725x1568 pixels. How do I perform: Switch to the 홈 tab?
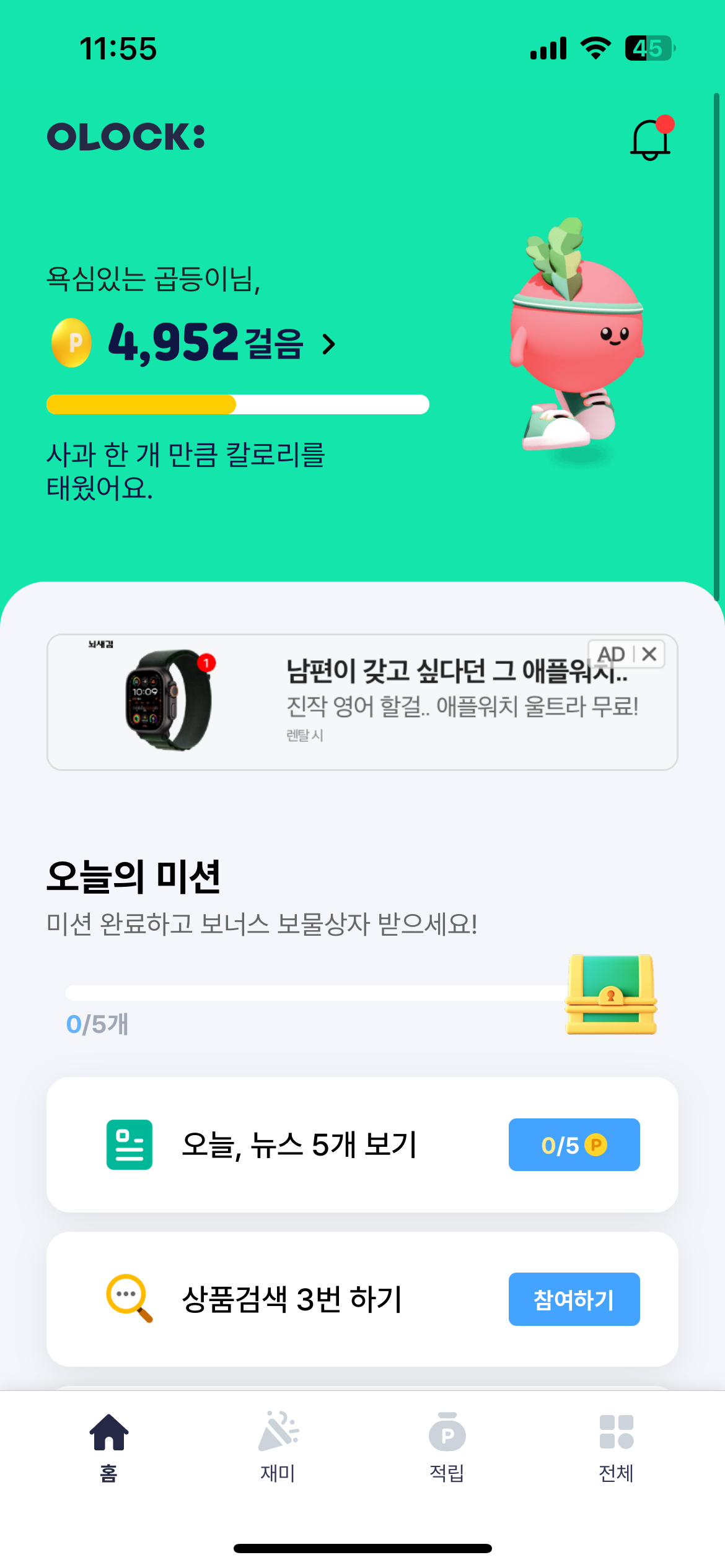tap(109, 1447)
